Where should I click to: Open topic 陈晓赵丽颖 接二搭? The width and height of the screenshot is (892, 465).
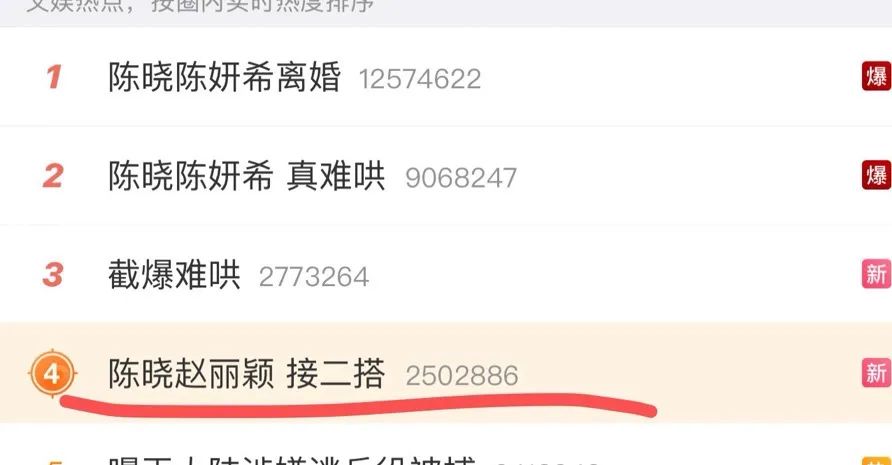tap(247, 374)
